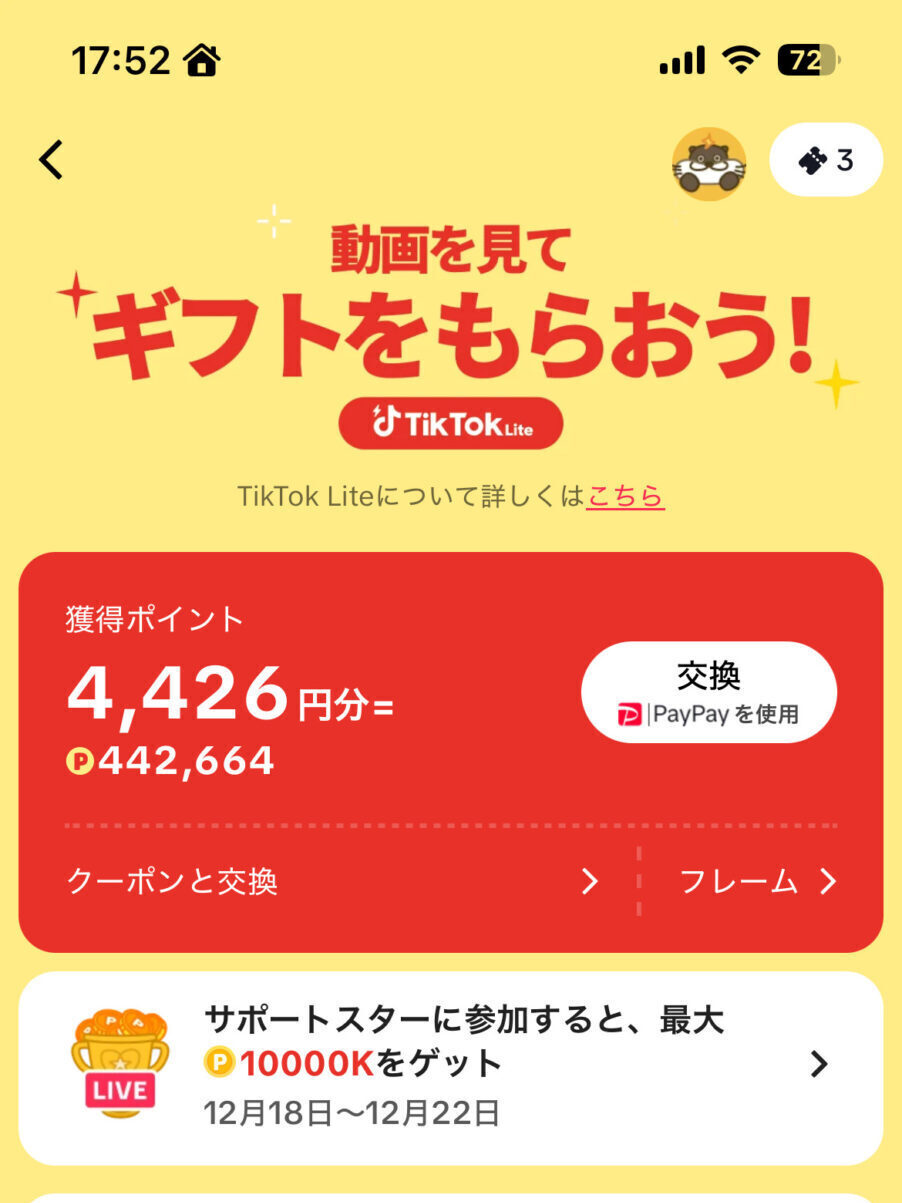Open the ticket counter showing 3

825,160
